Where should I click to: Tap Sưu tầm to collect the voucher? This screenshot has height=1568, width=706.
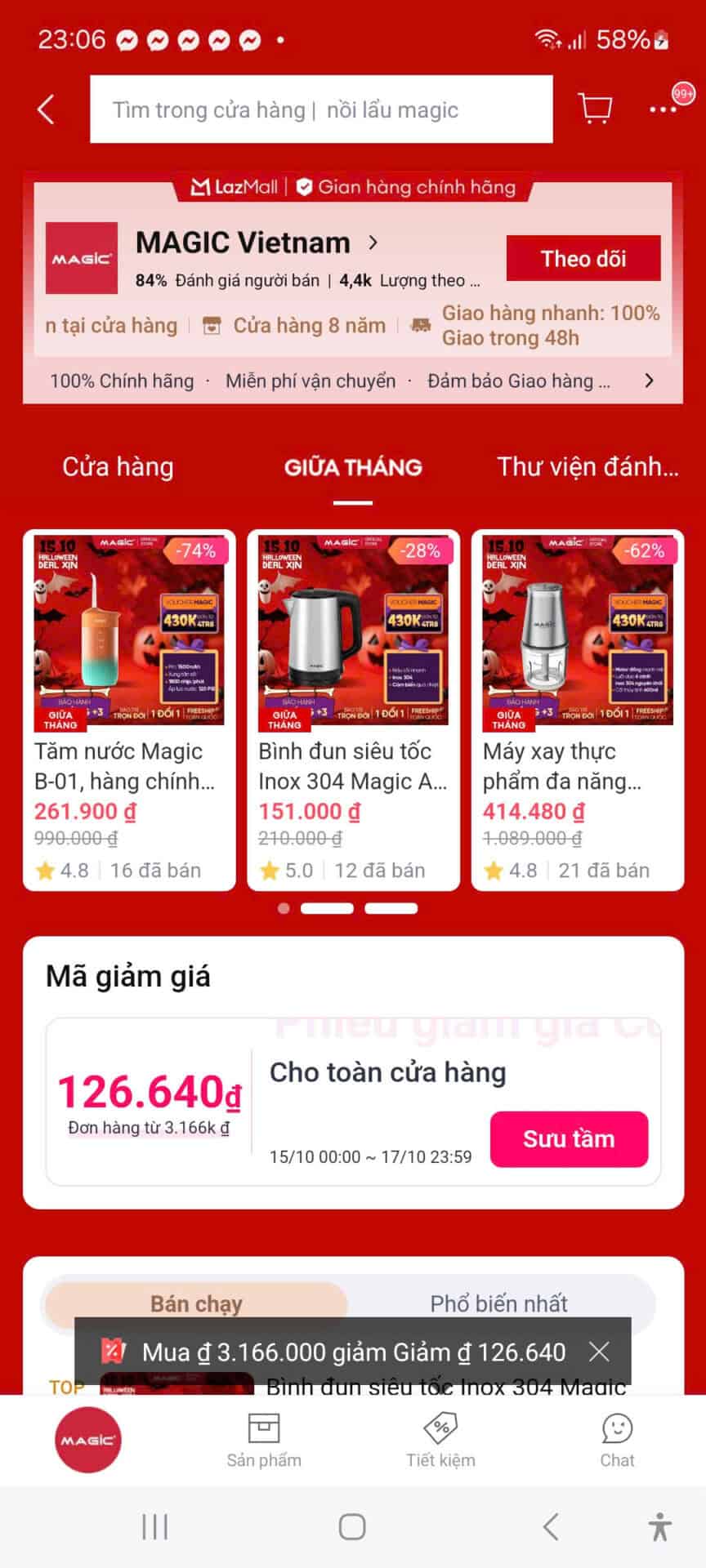click(569, 1138)
